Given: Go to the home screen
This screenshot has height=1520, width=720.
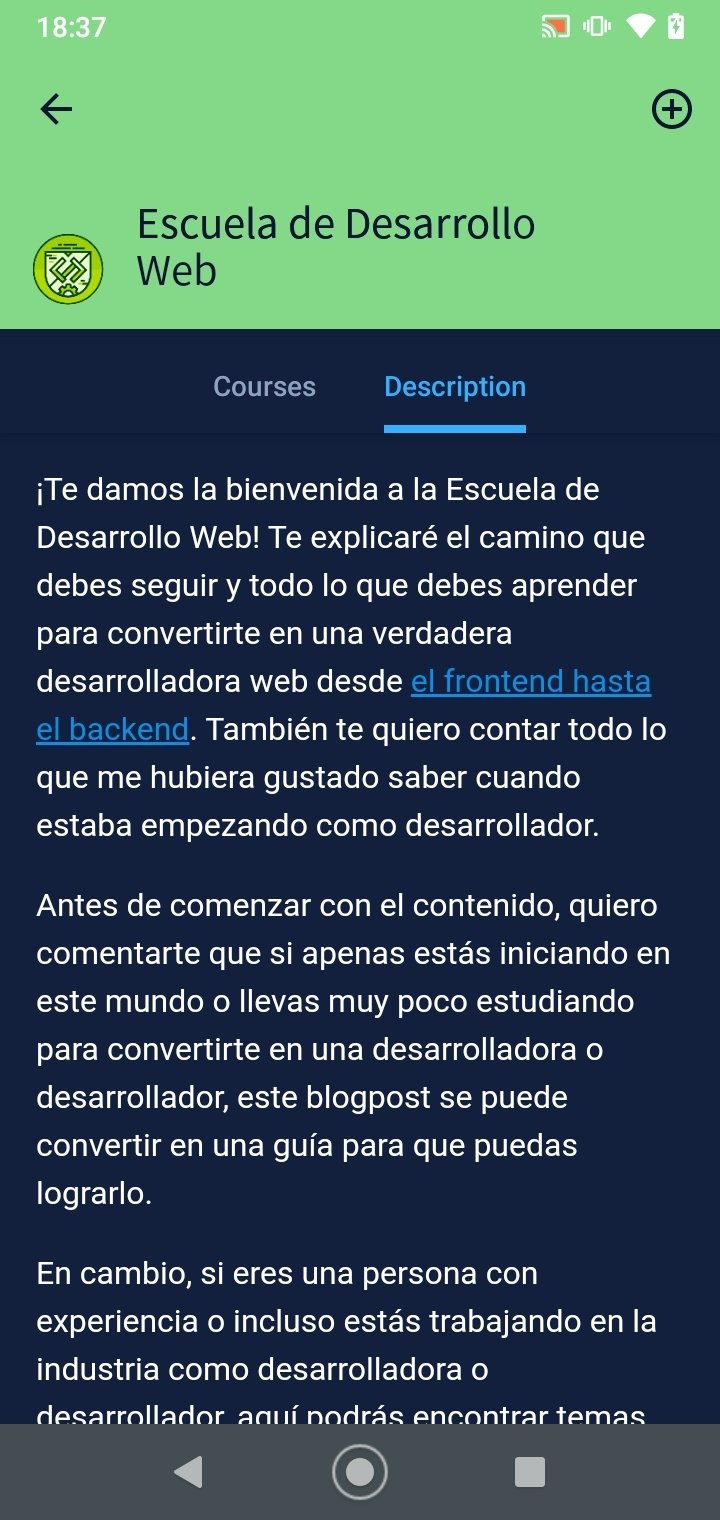Looking at the screenshot, I should click(x=360, y=1472).
